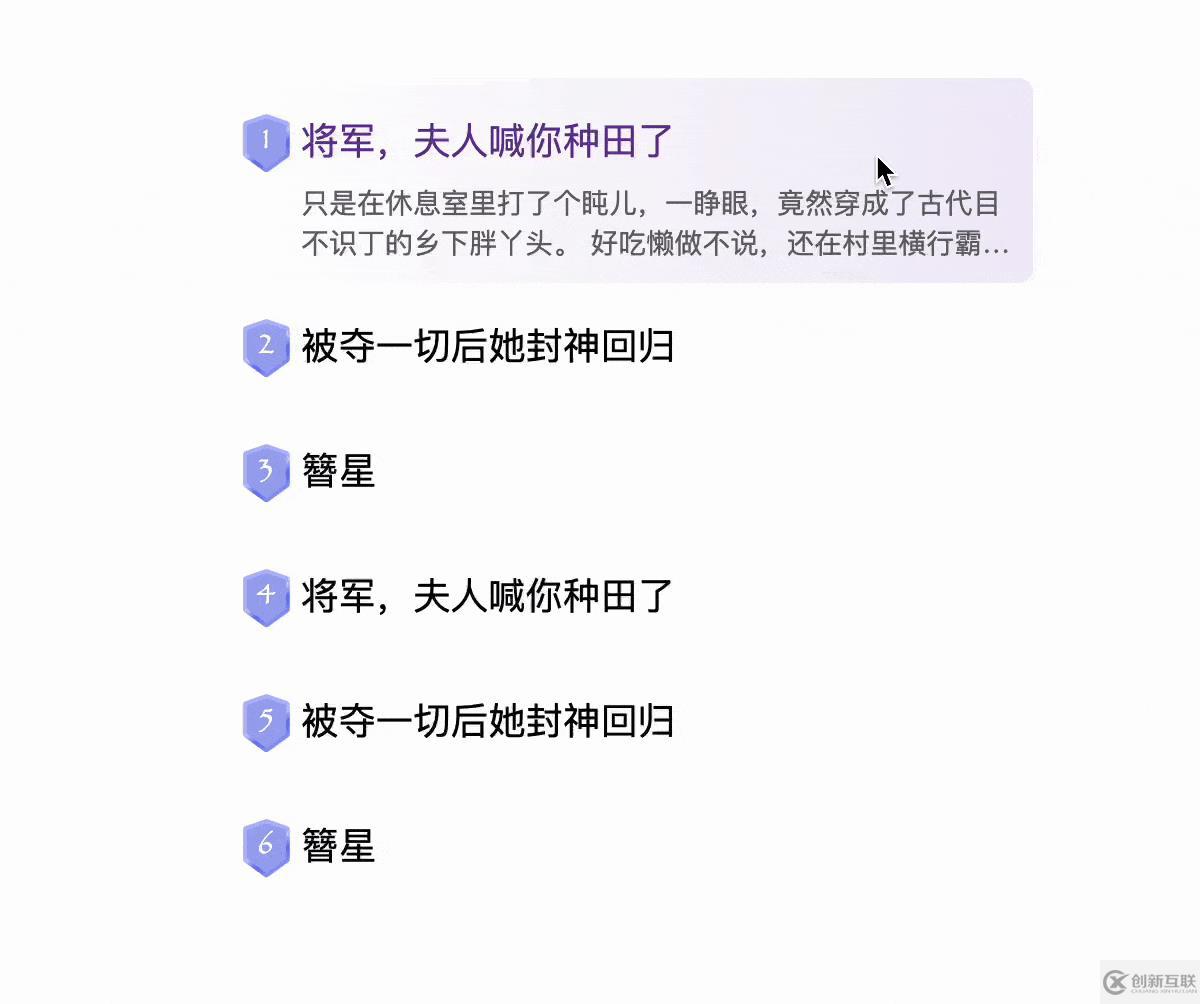Open rank 4 entry 将军，夫人喊你种田了
This screenshot has width=1200, height=1004.
click(487, 597)
